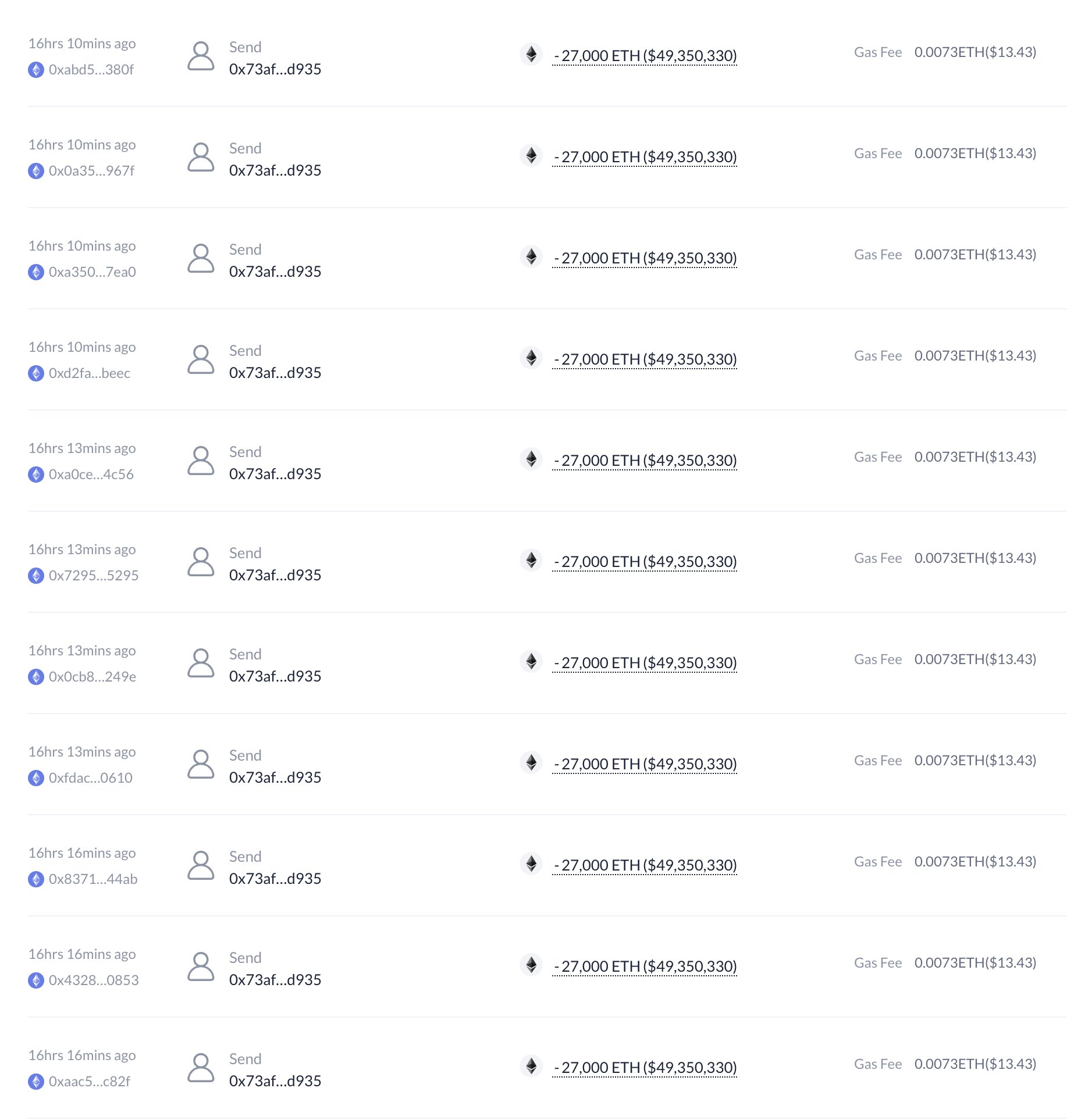Click the Ethereum icon beside 0x0cb8...249e
Viewport: 1067px width, 1120px height.
37,676
